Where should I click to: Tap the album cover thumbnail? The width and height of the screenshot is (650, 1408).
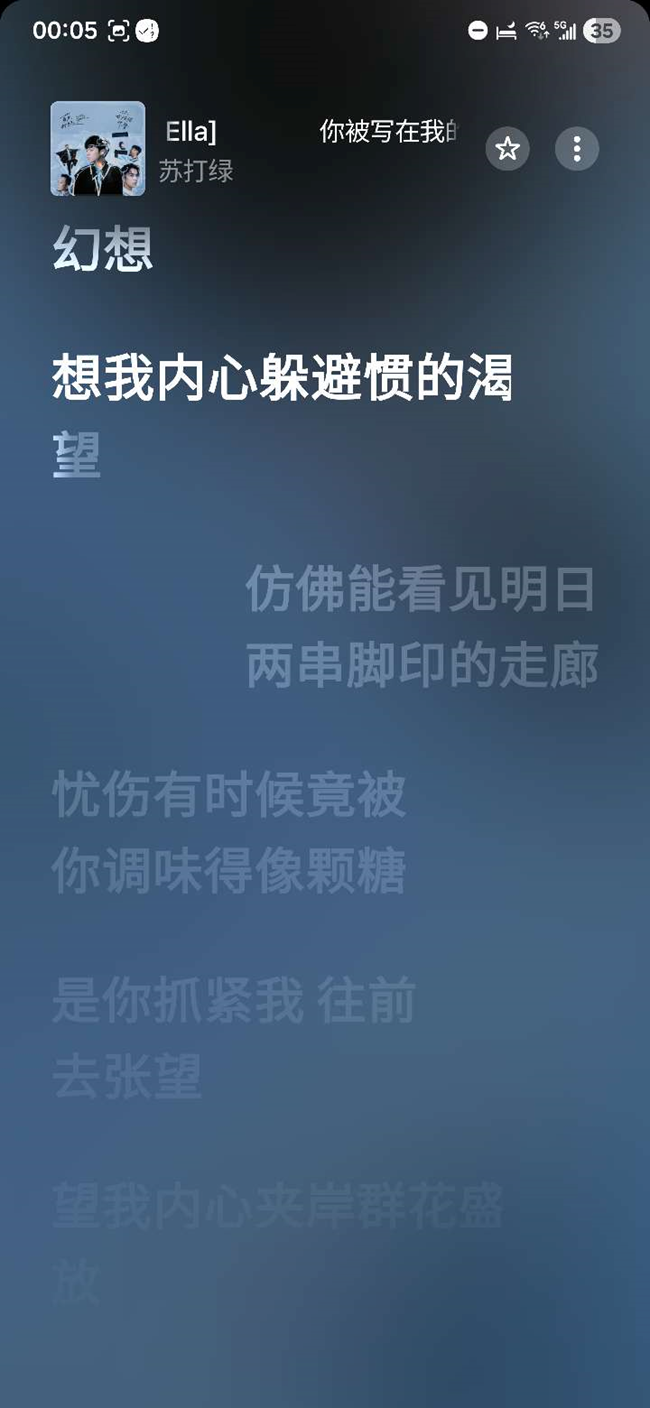98,148
